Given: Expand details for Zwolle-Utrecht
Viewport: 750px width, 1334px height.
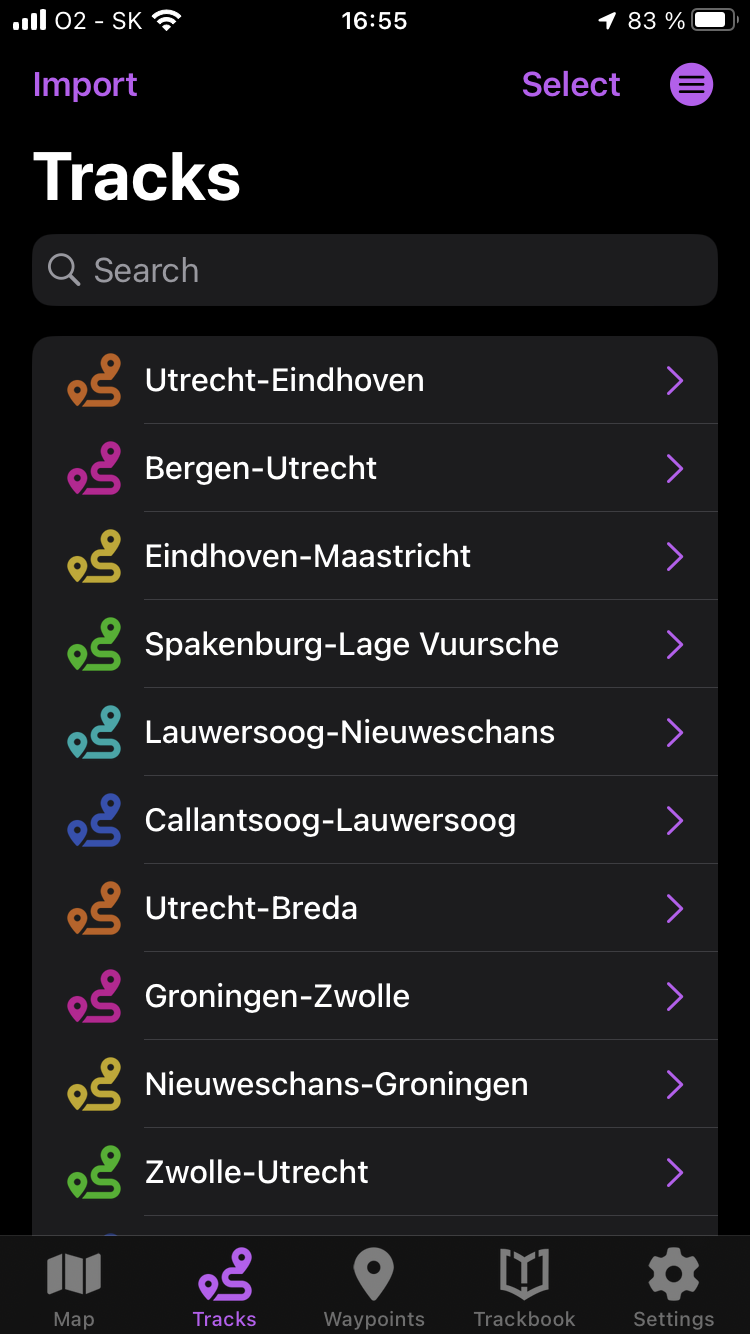Looking at the screenshot, I should tap(675, 1172).
